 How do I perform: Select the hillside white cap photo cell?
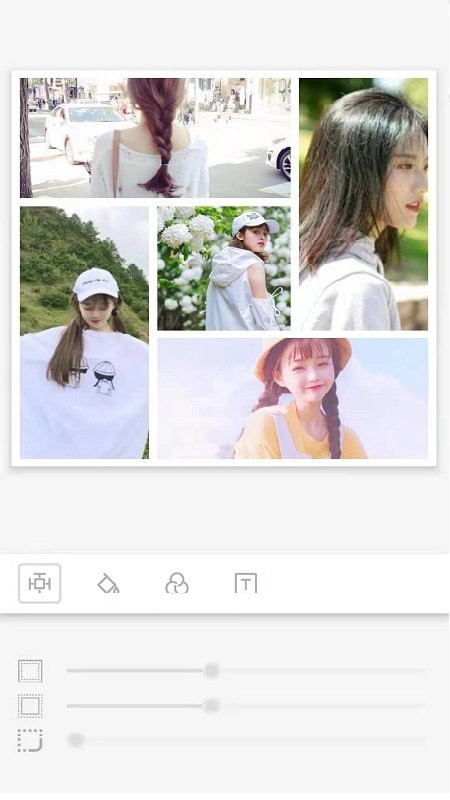84,333
